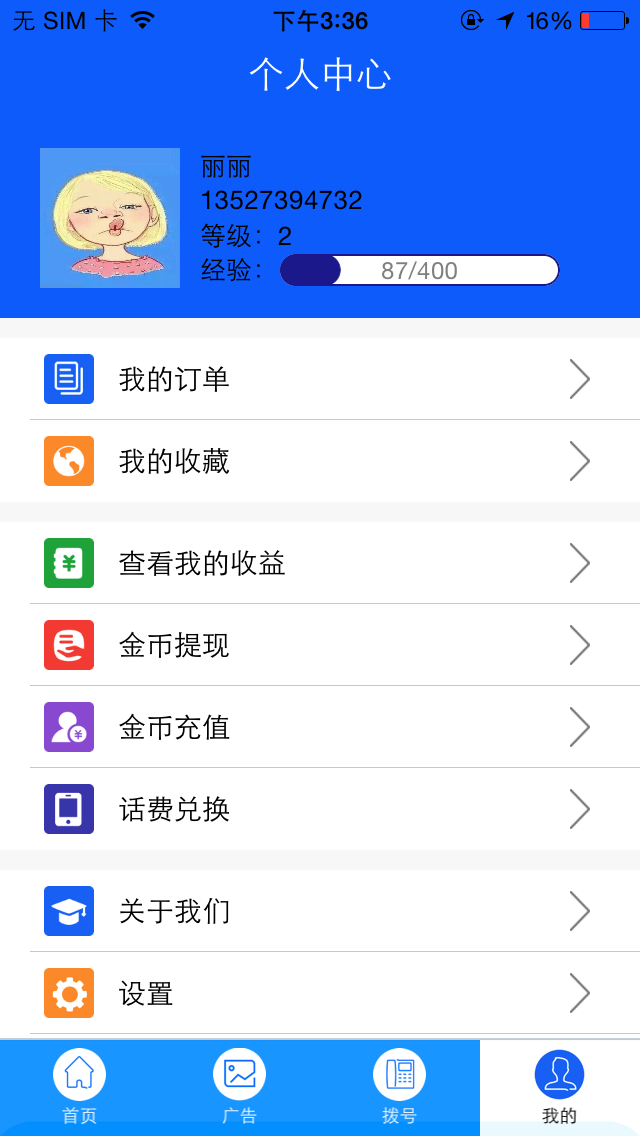This screenshot has height=1136, width=640.
Task: Switch to the 拨号 dial tab
Action: (400, 1087)
